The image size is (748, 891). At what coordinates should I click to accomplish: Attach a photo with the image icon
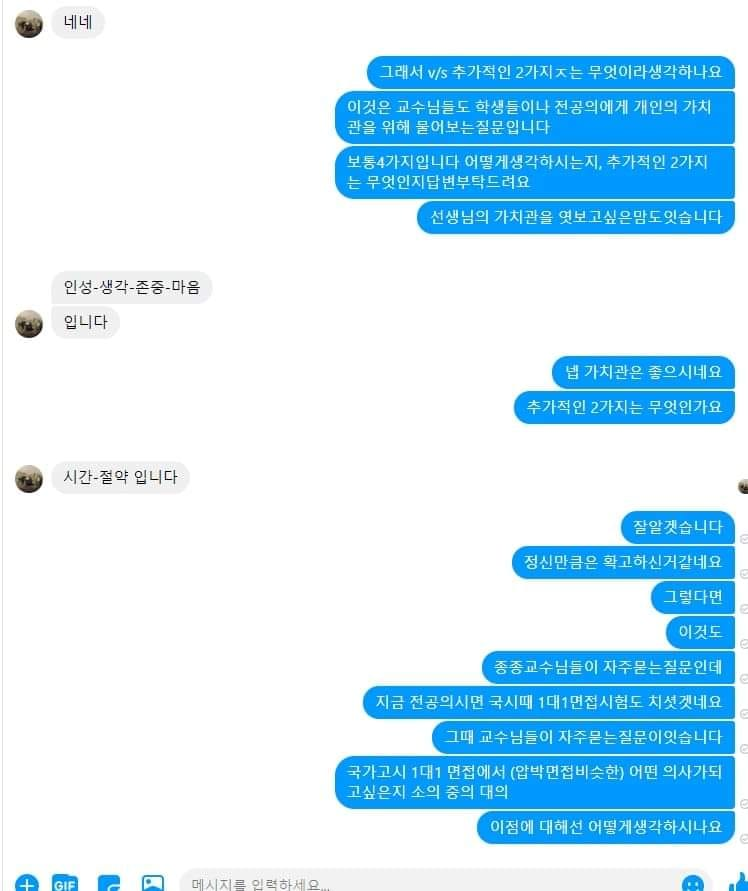point(152,884)
